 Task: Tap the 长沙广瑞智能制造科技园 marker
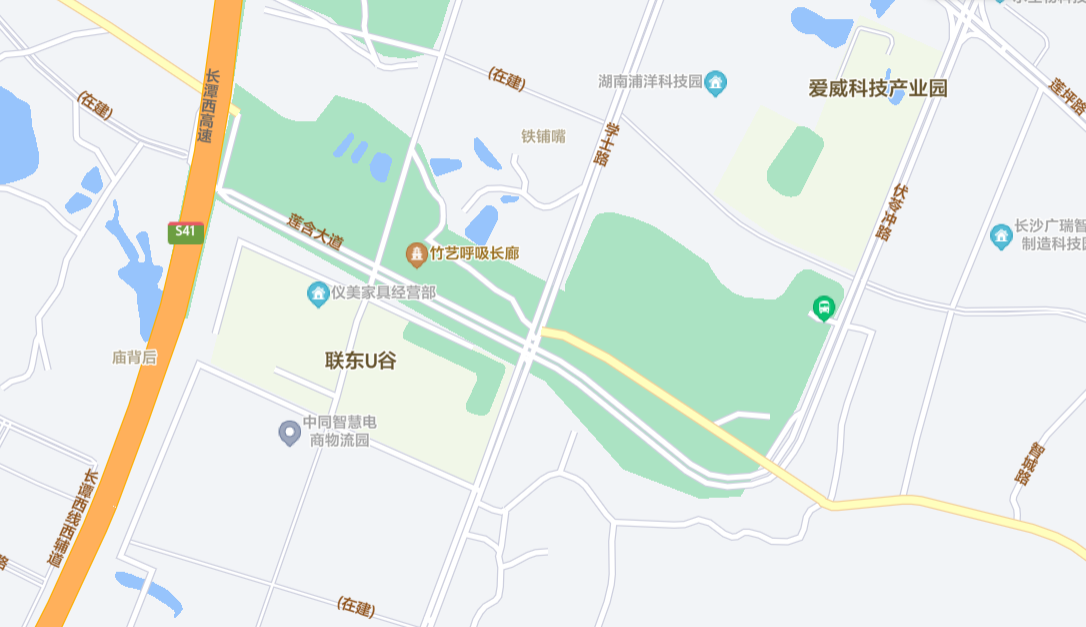[x=1001, y=236]
